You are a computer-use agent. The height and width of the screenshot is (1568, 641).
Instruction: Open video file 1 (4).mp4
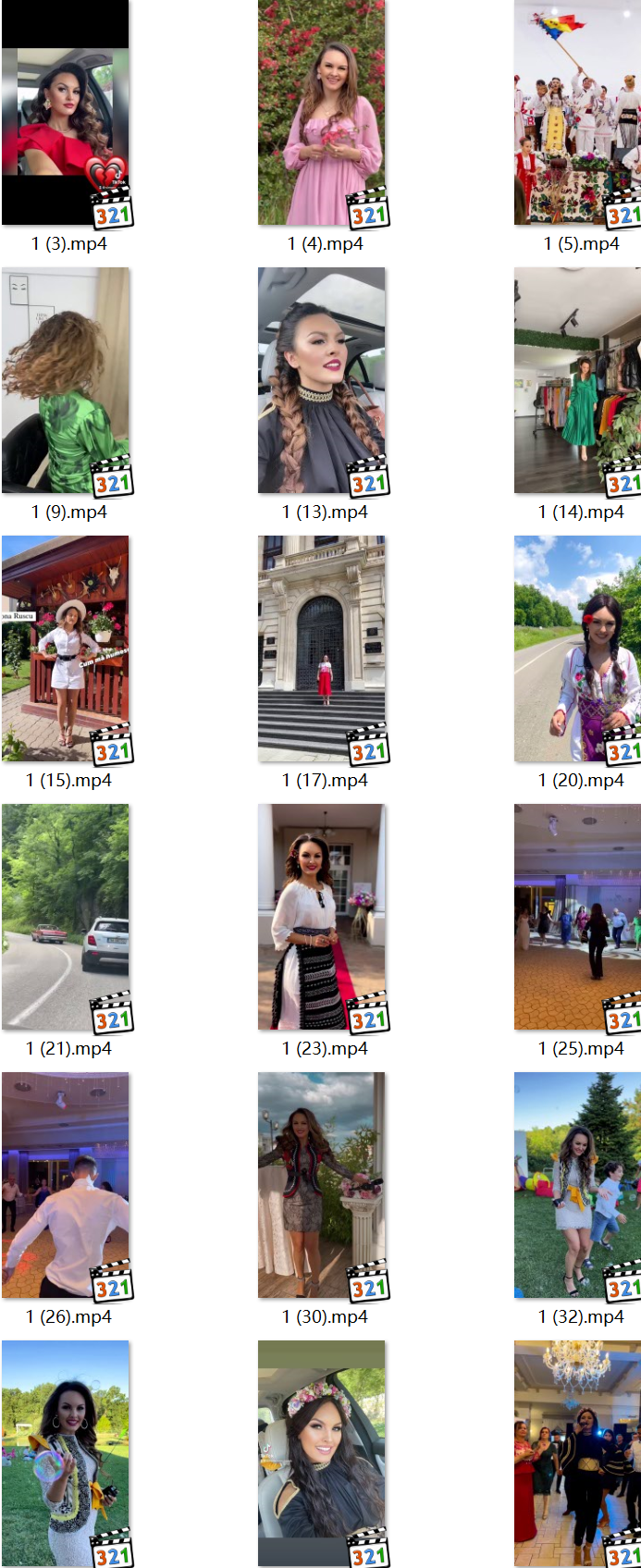322,113
